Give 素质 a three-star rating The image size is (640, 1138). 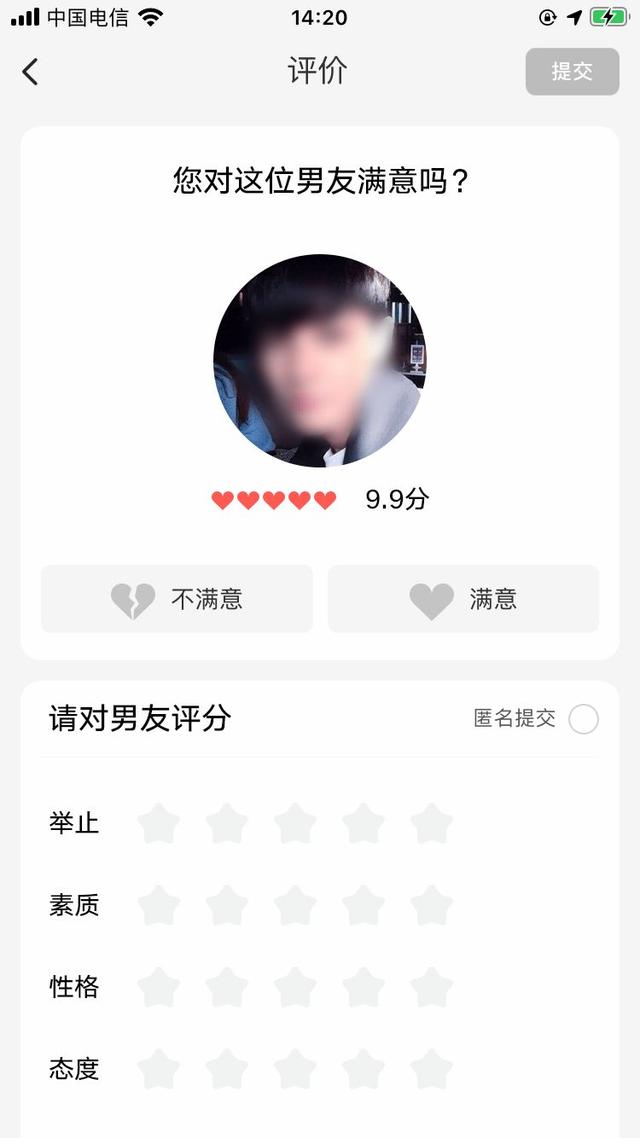(295, 905)
